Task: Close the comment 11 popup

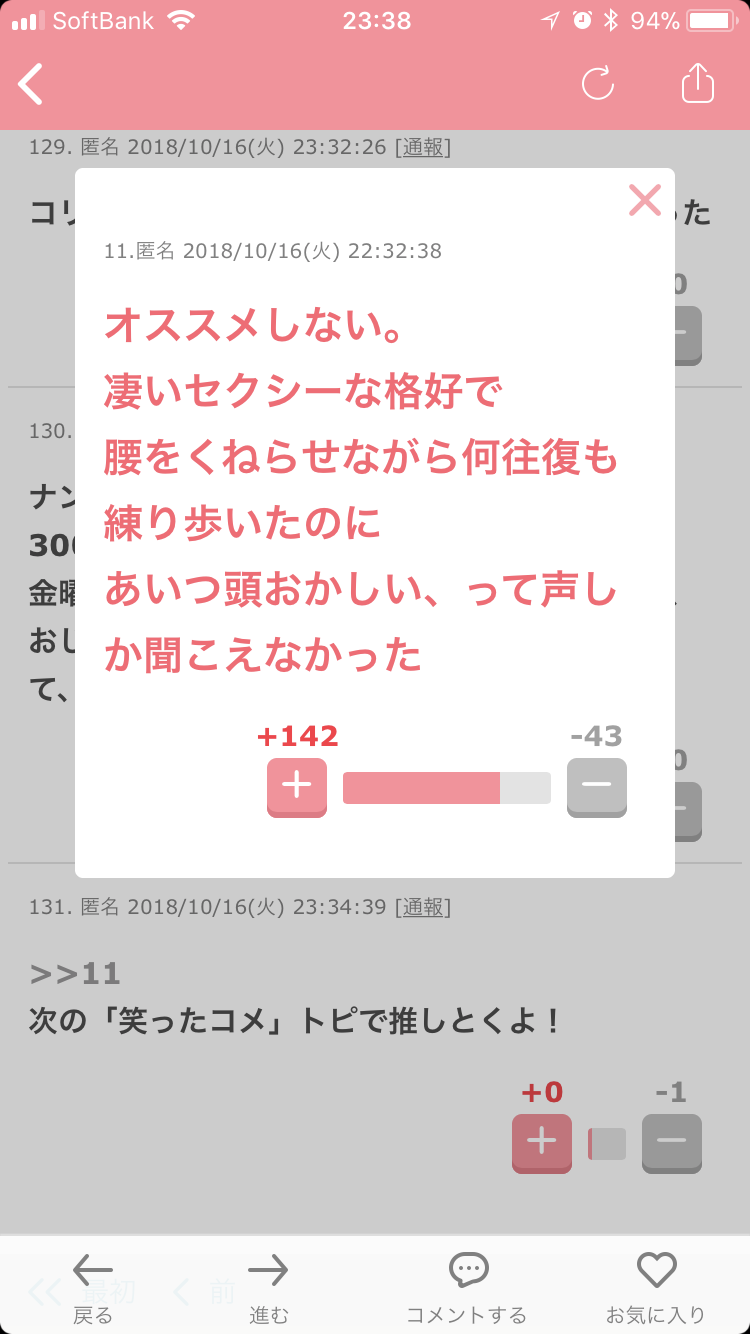Action: pyautogui.click(x=645, y=201)
